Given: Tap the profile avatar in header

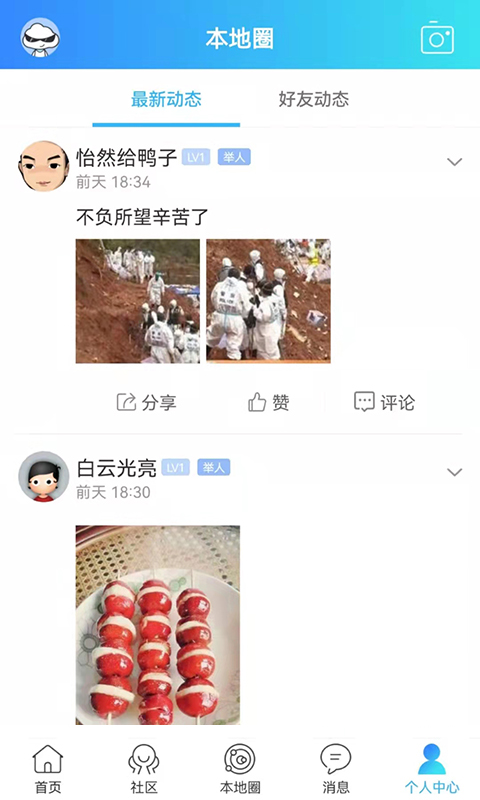Looking at the screenshot, I should click(40, 38).
